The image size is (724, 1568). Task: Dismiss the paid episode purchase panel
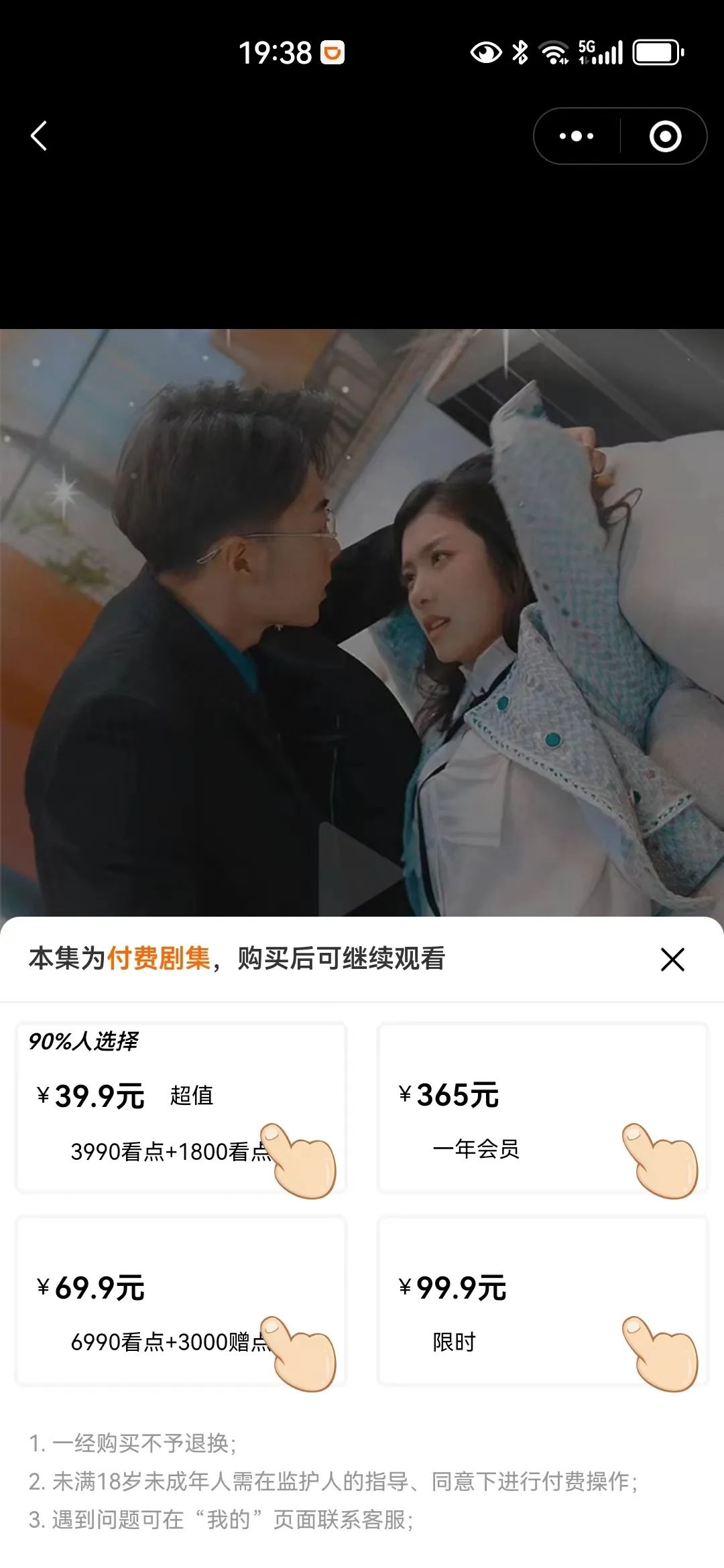click(672, 959)
